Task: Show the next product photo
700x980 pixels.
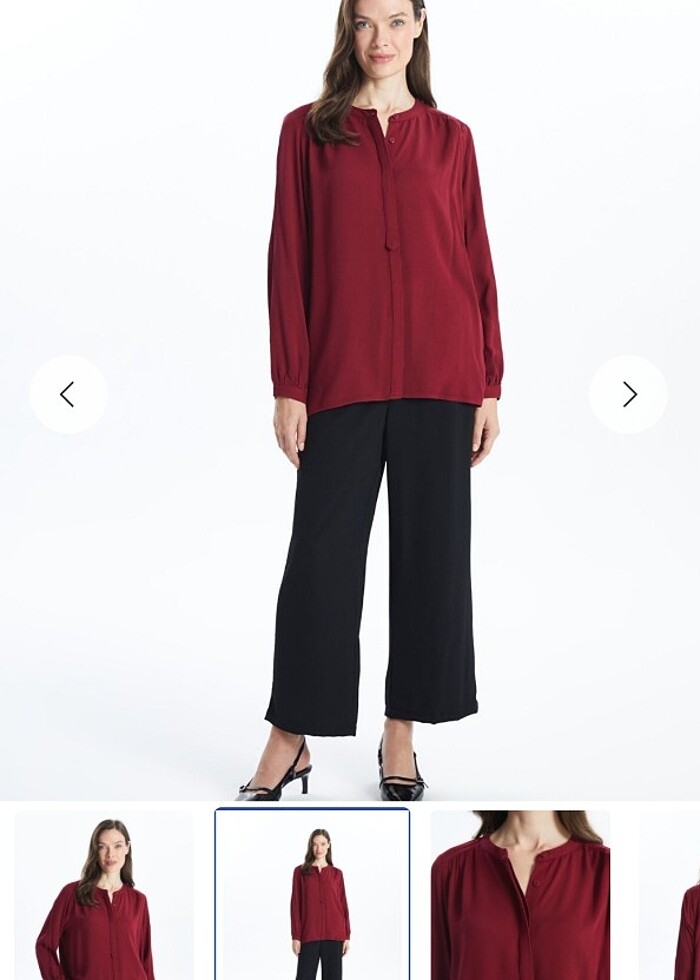Action: click(x=628, y=395)
